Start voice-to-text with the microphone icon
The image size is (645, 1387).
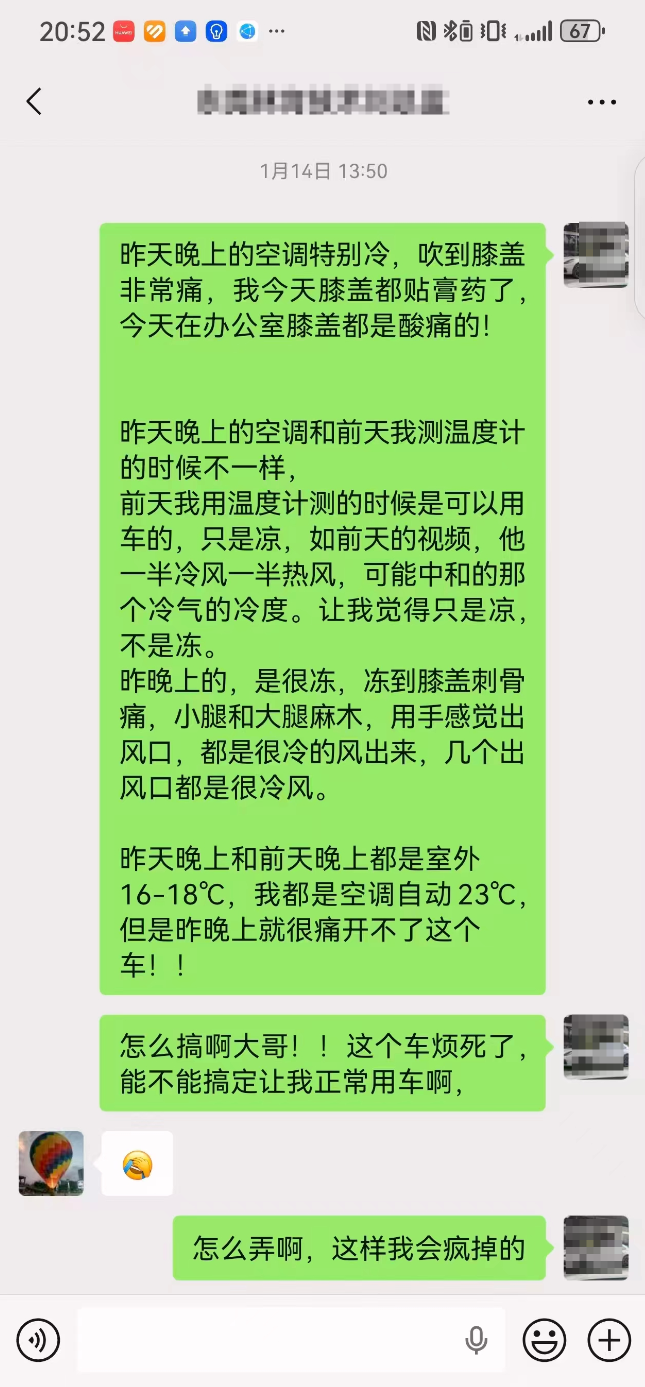477,1340
